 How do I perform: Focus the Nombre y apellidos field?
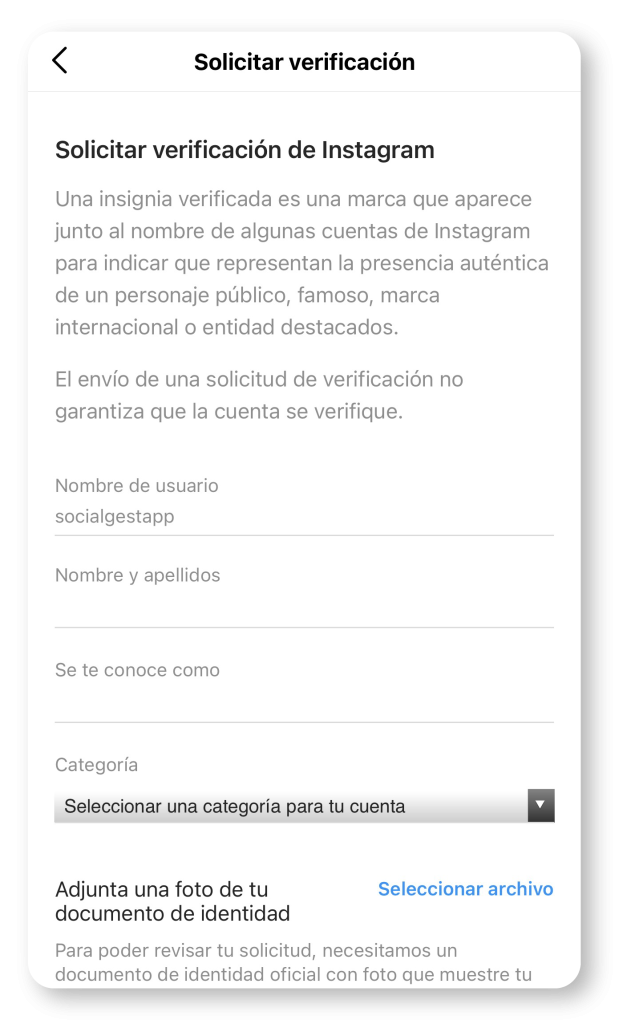point(303,608)
